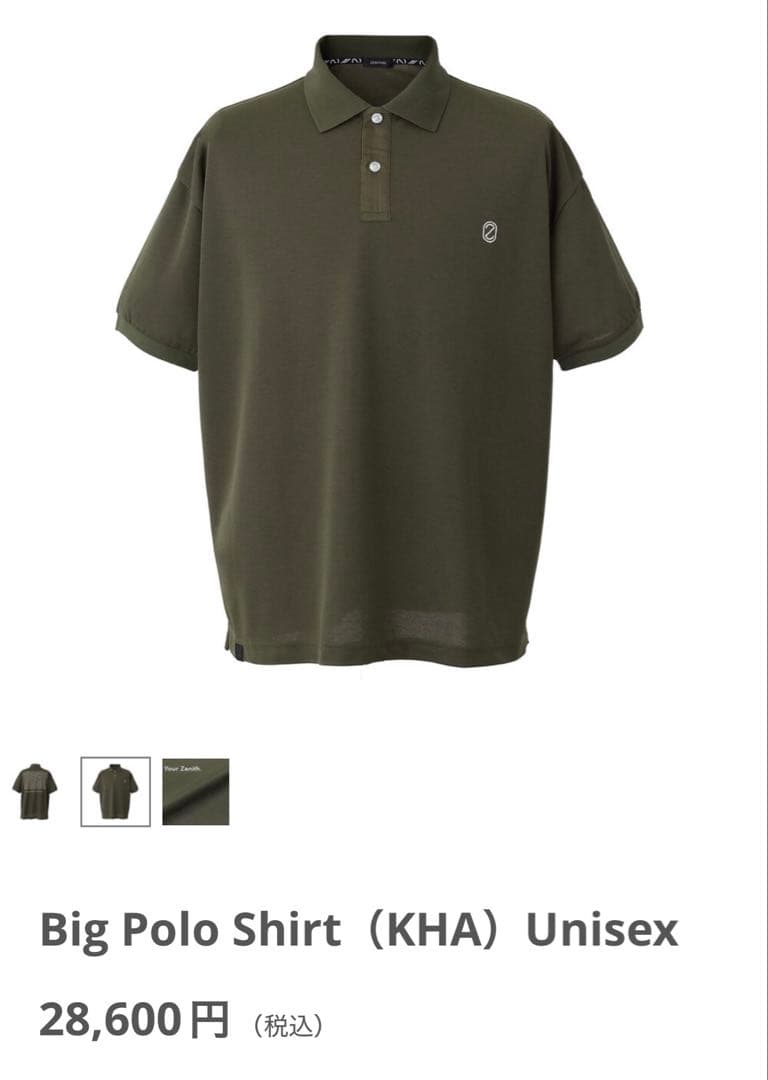768x1080 pixels.
Task: Select the first polo shirt thumbnail
Action: click(x=35, y=791)
